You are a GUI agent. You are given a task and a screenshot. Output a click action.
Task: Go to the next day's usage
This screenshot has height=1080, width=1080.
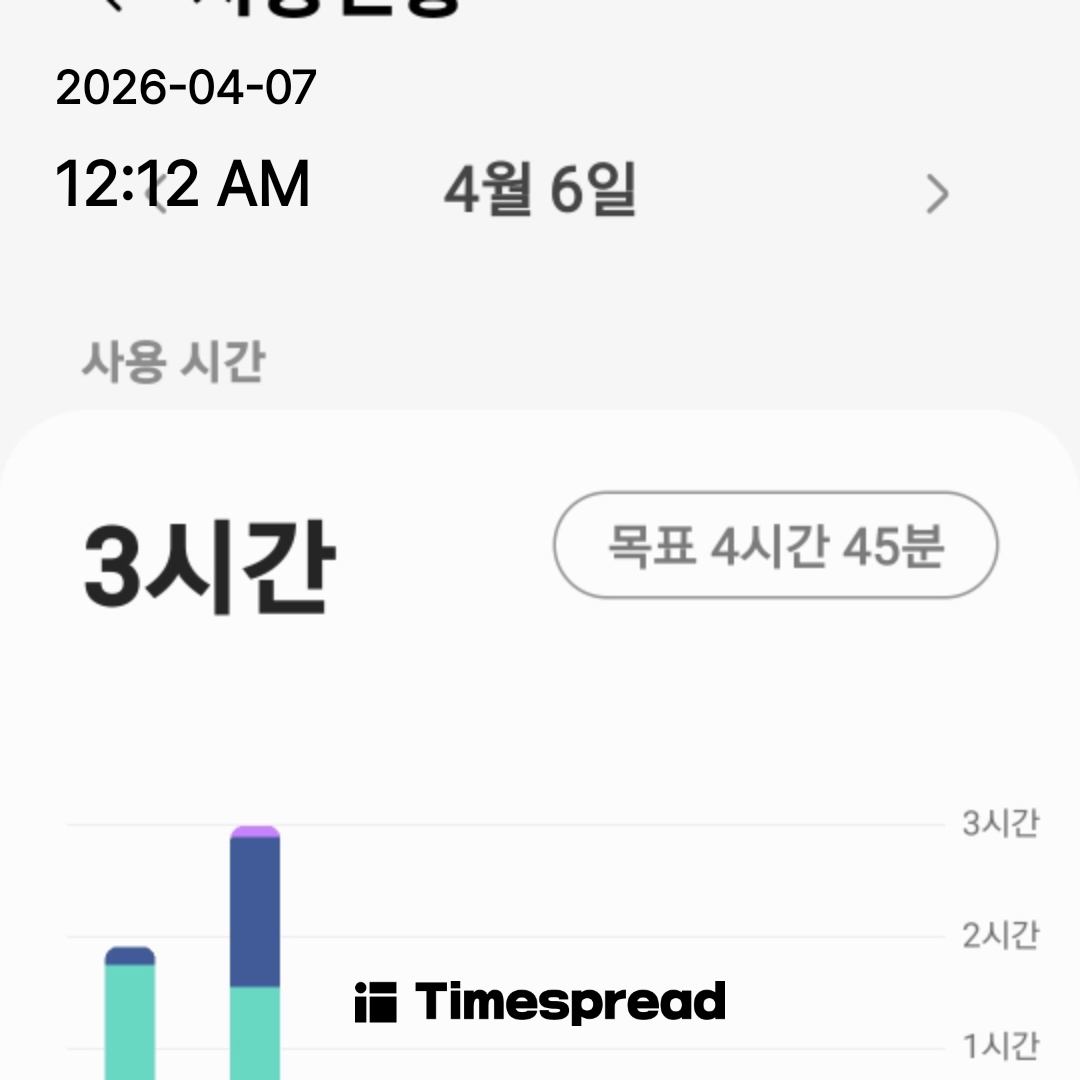[936, 194]
